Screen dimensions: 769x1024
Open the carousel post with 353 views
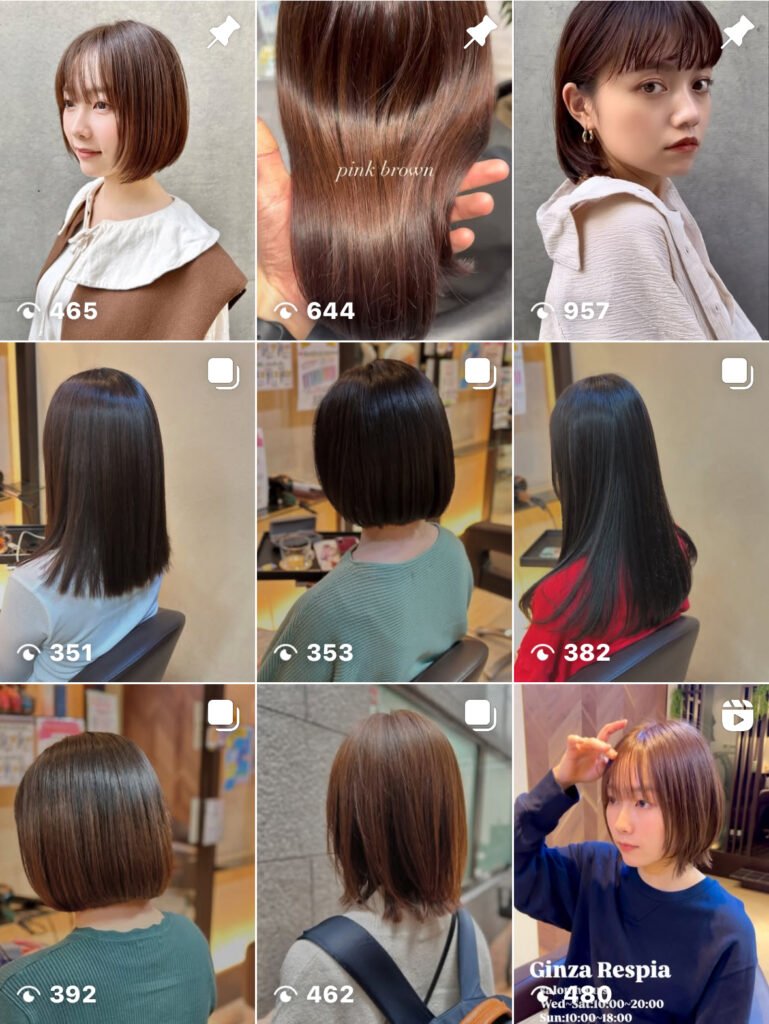pyautogui.click(x=384, y=512)
